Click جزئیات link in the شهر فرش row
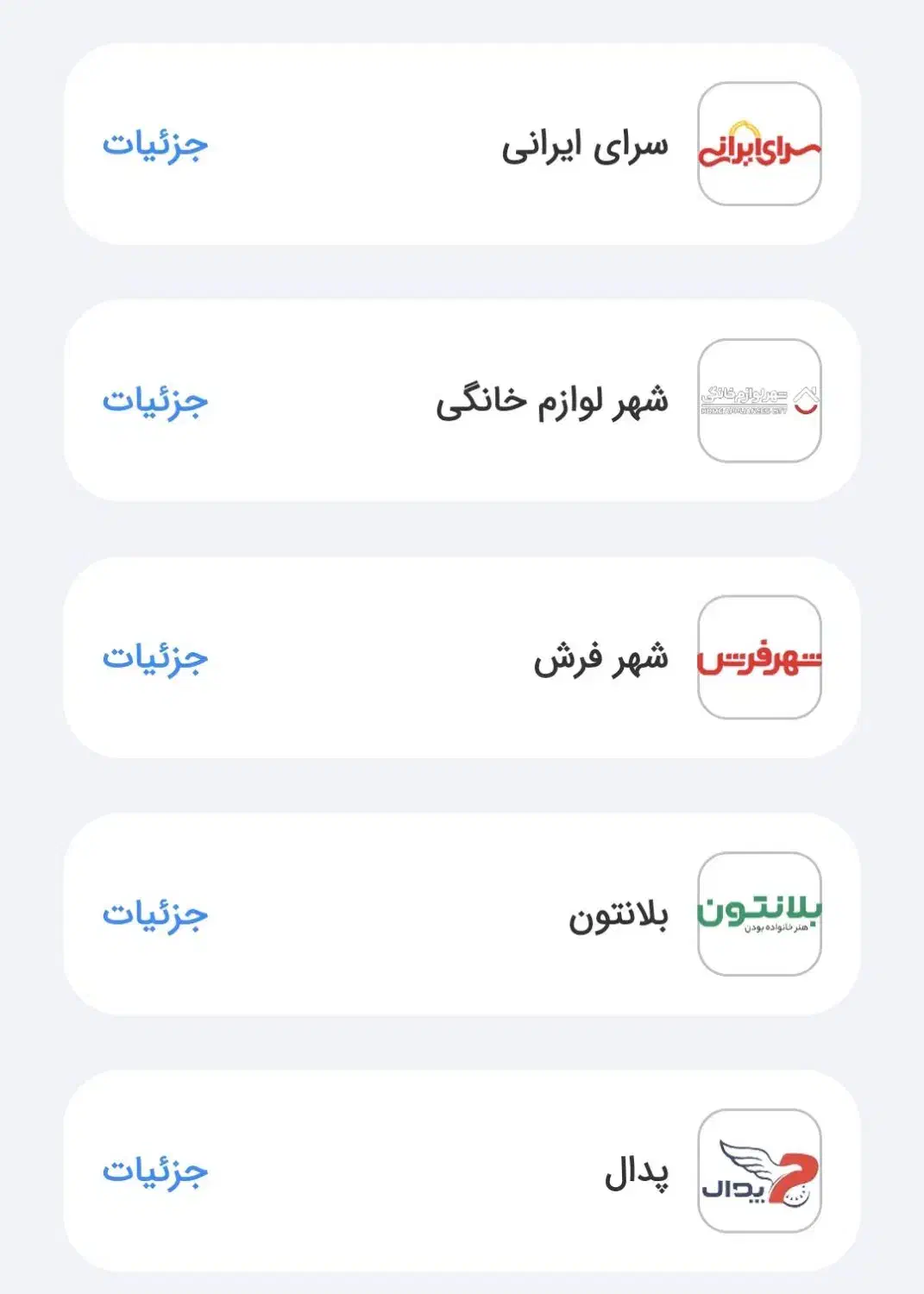The image size is (924, 1294). click(157, 660)
